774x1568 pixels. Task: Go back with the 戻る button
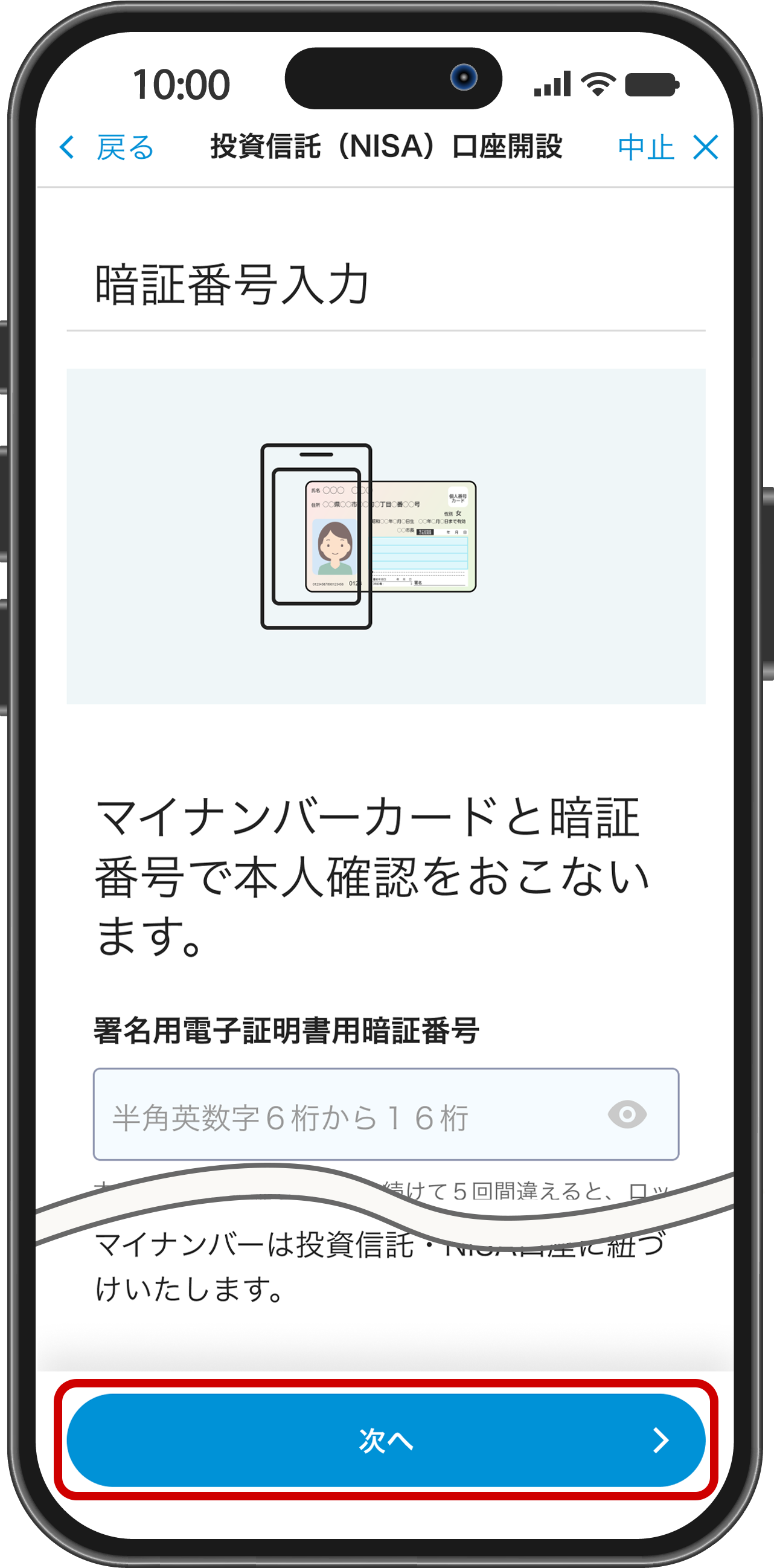tap(107, 147)
